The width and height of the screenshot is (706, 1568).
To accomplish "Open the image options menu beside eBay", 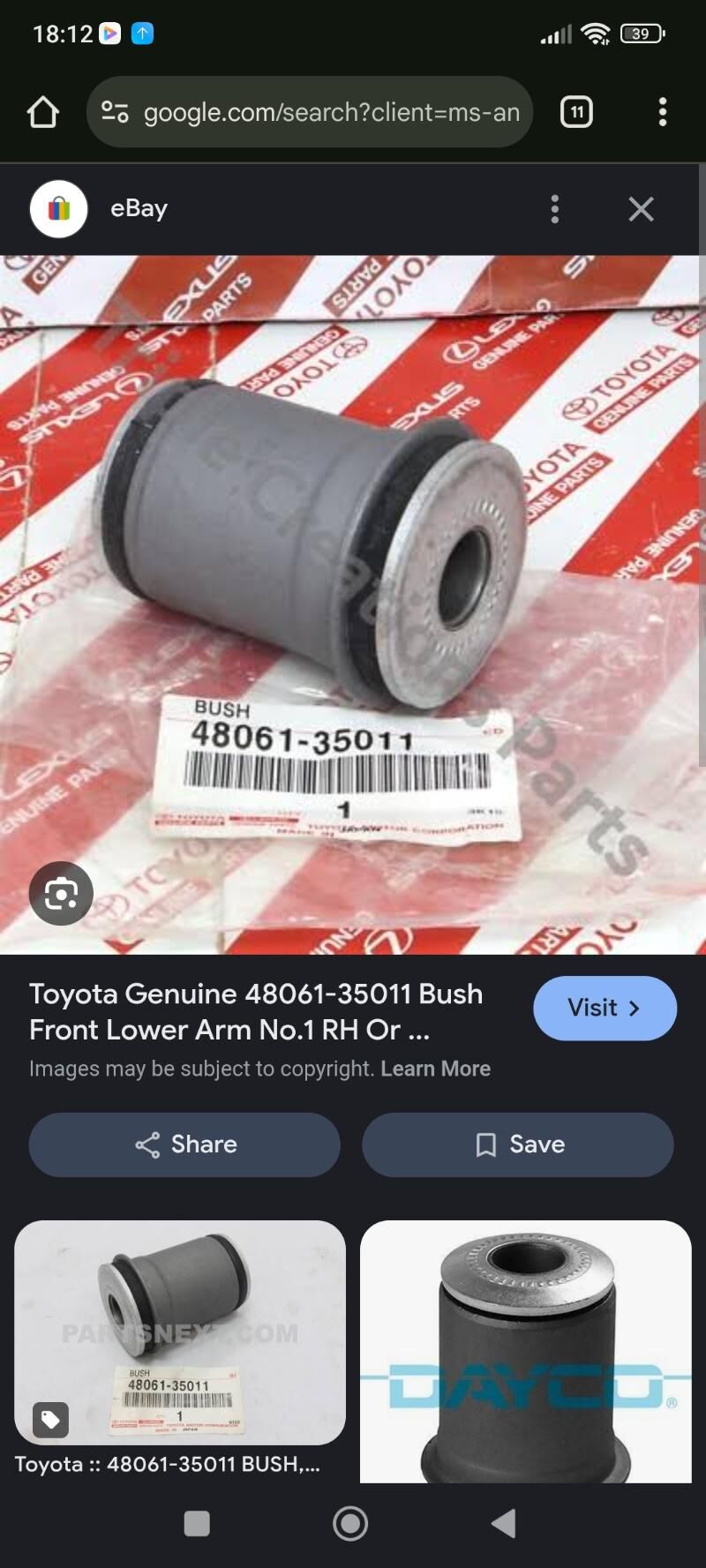I will [554, 209].
